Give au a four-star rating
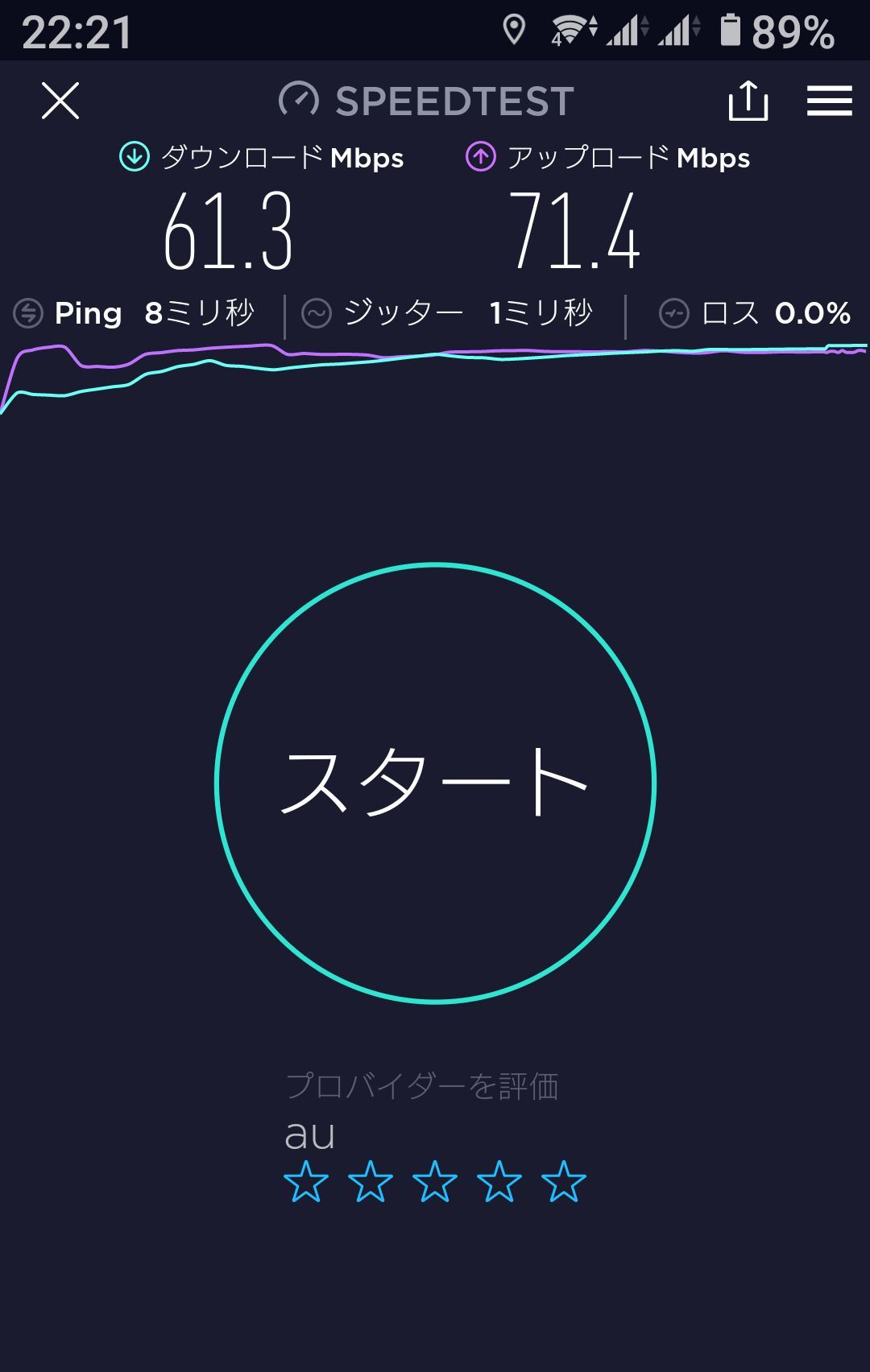 click(x=499, y=1182)
